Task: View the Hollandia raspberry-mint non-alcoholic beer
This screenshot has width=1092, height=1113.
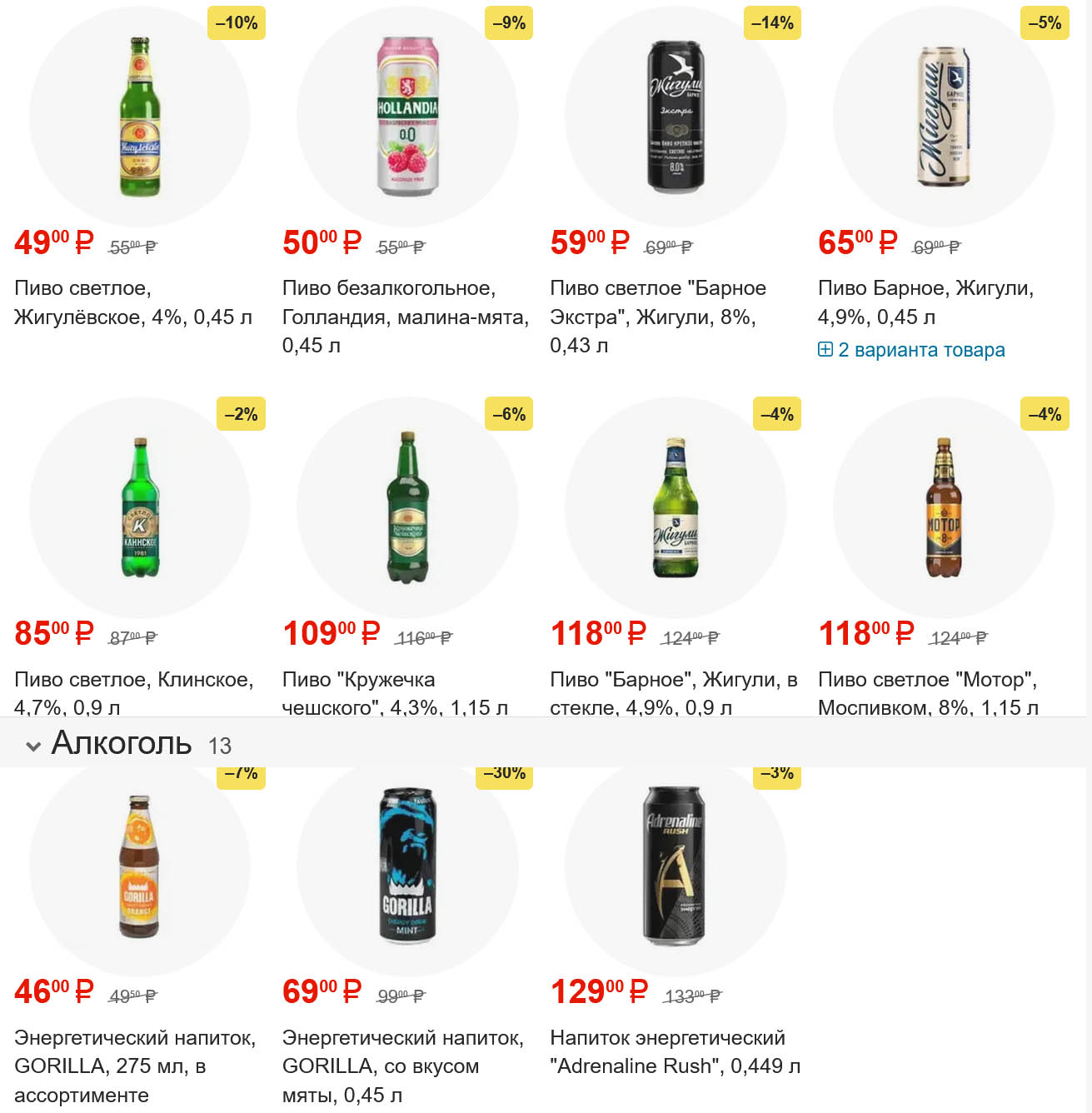Action: click(405, 316)
